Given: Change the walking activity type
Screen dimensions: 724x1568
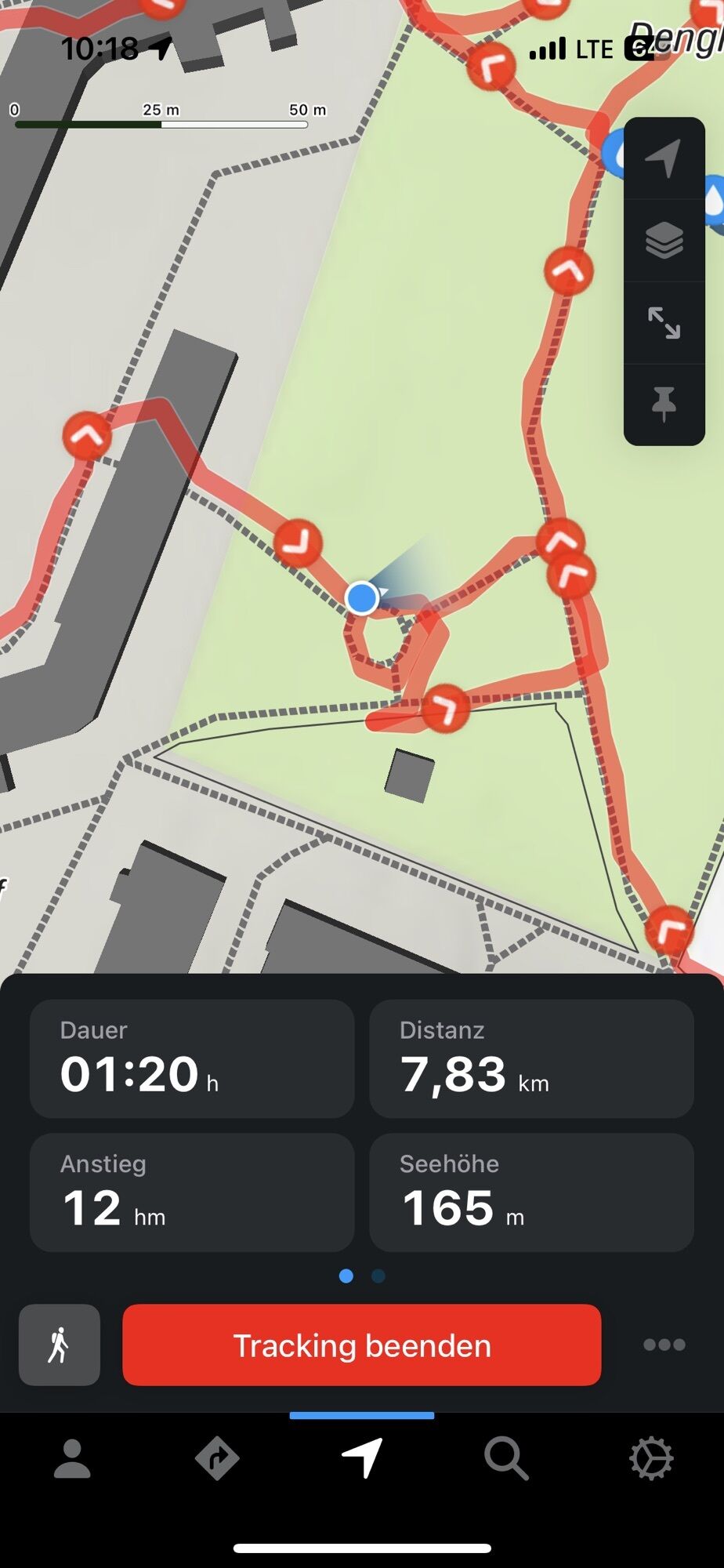Looking at the screenshot, I should coord(60,1345).
